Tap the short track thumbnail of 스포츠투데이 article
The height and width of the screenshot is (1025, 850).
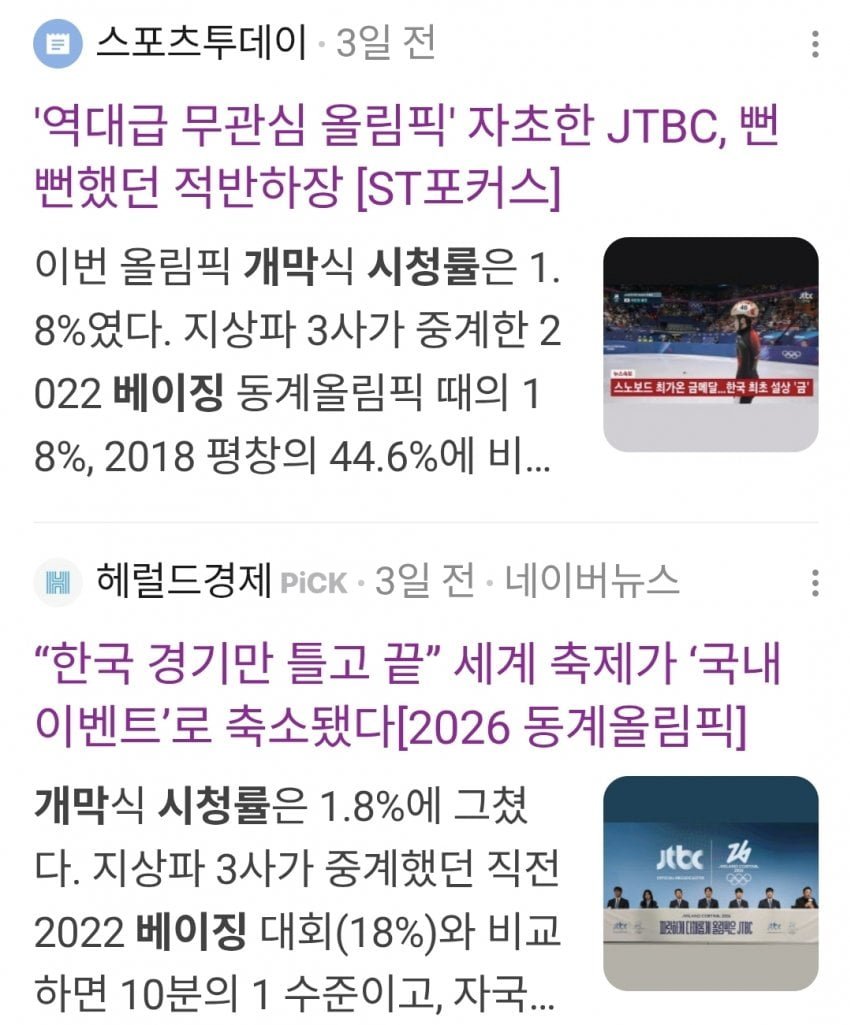tap(710, 344)
